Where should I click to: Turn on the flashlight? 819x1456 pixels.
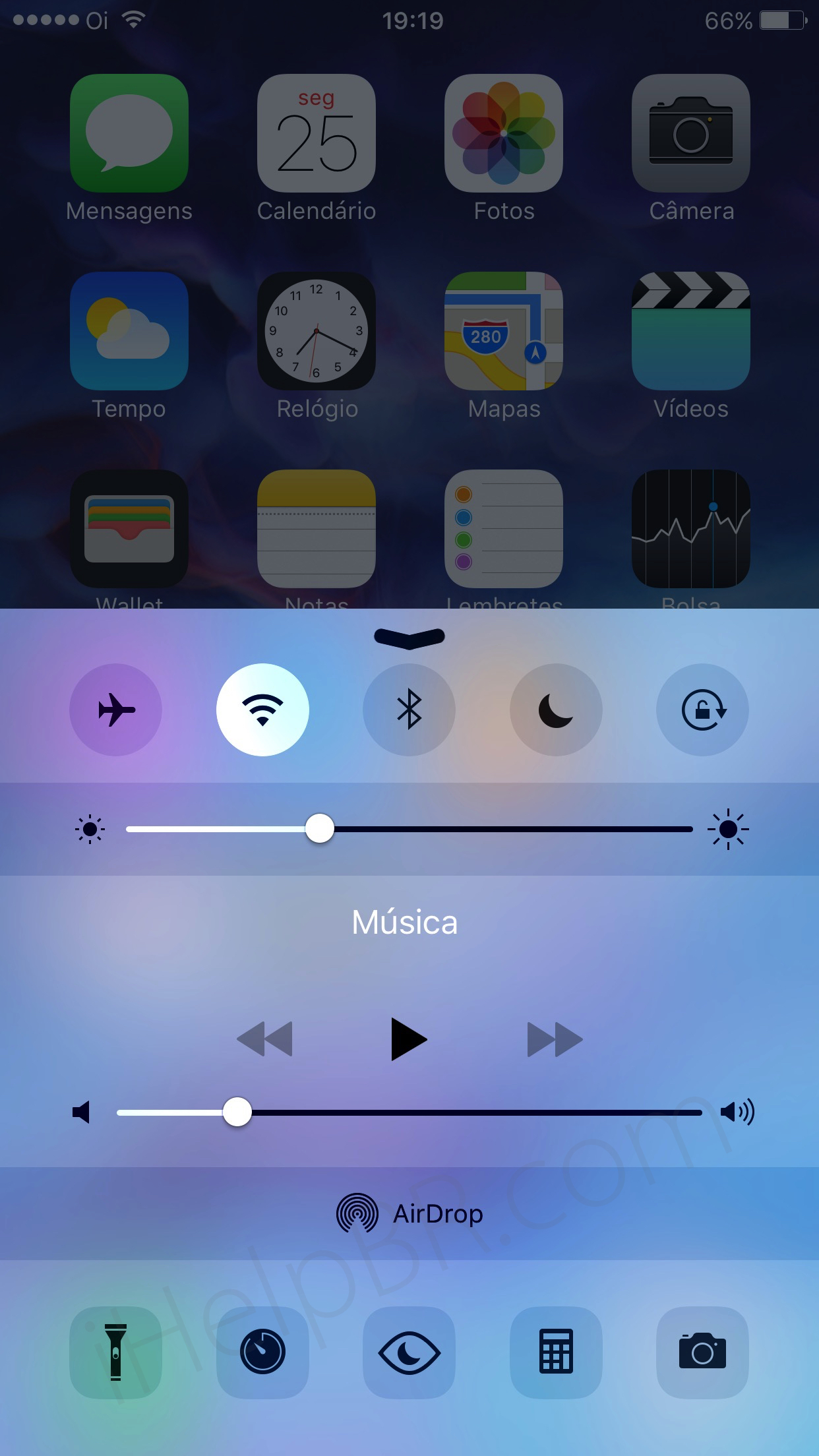pyautogui.click(x=115, y=1352)
